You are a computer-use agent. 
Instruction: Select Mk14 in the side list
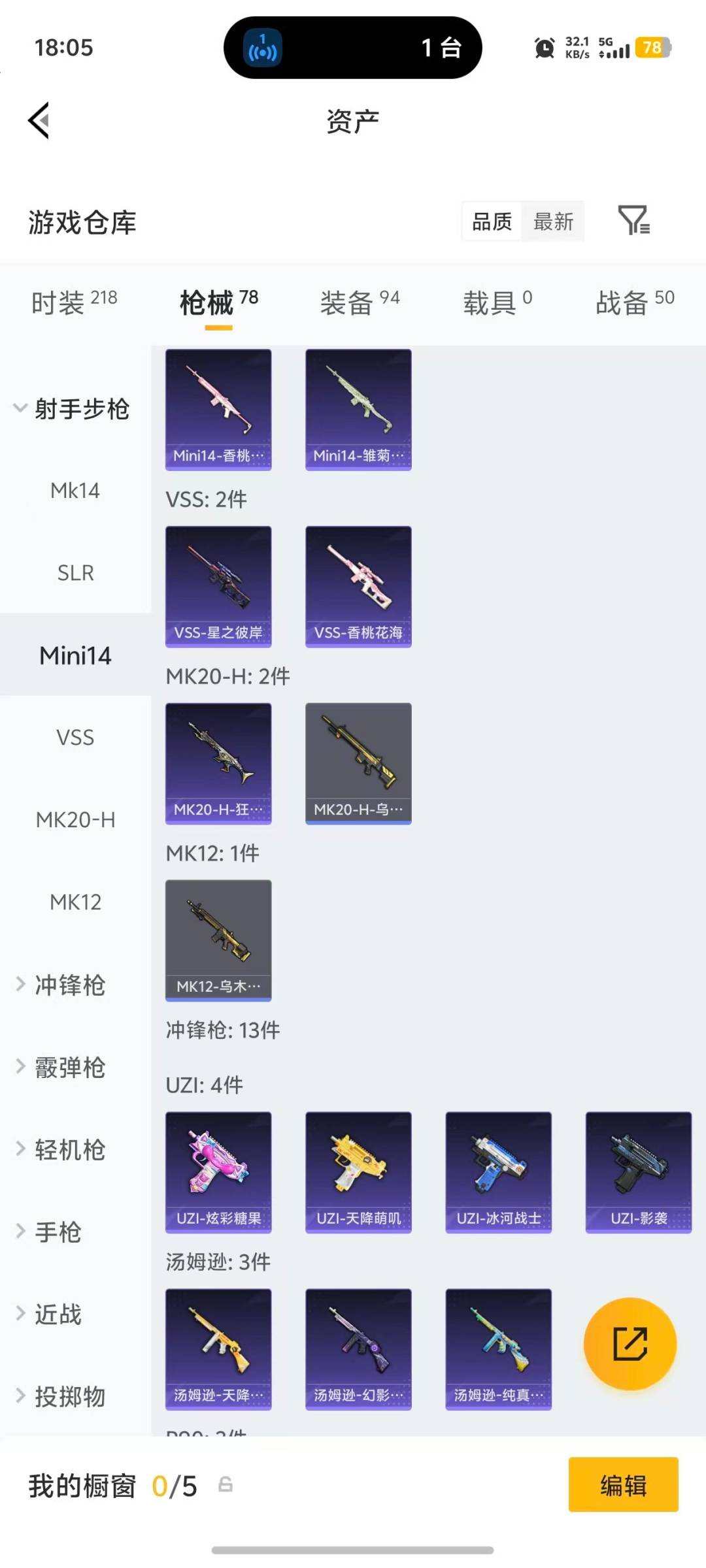tap(75, 491)
